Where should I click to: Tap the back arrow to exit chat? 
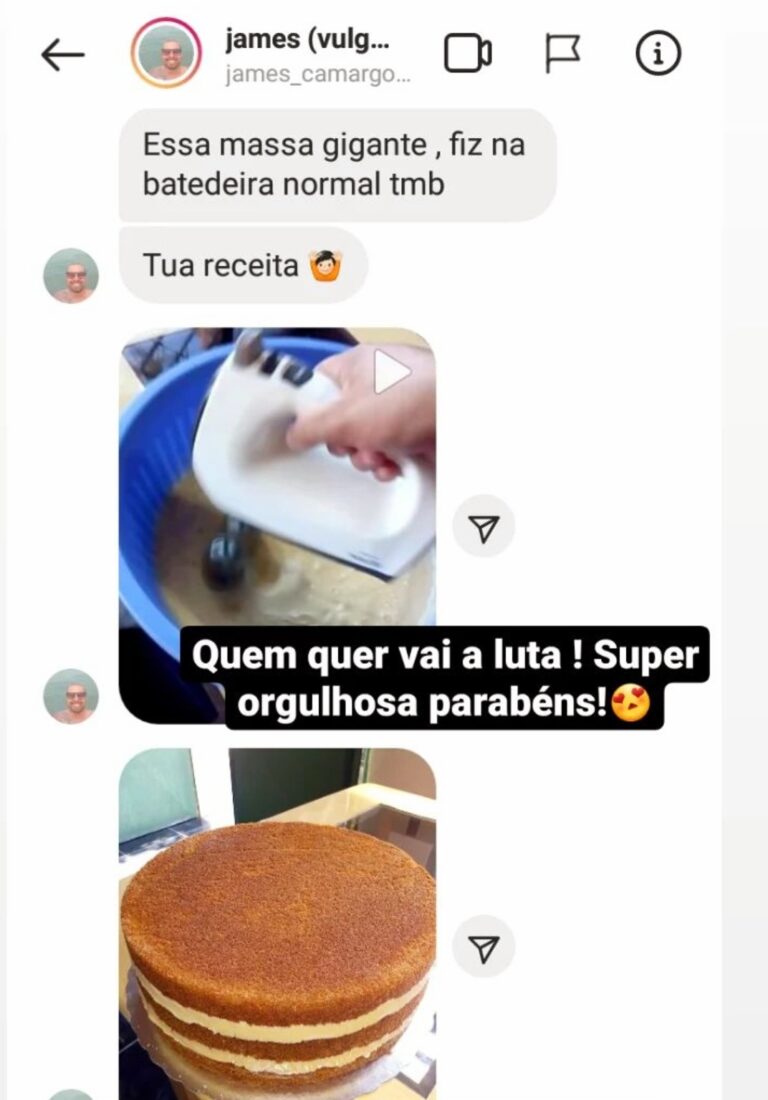tap(62, 55)
